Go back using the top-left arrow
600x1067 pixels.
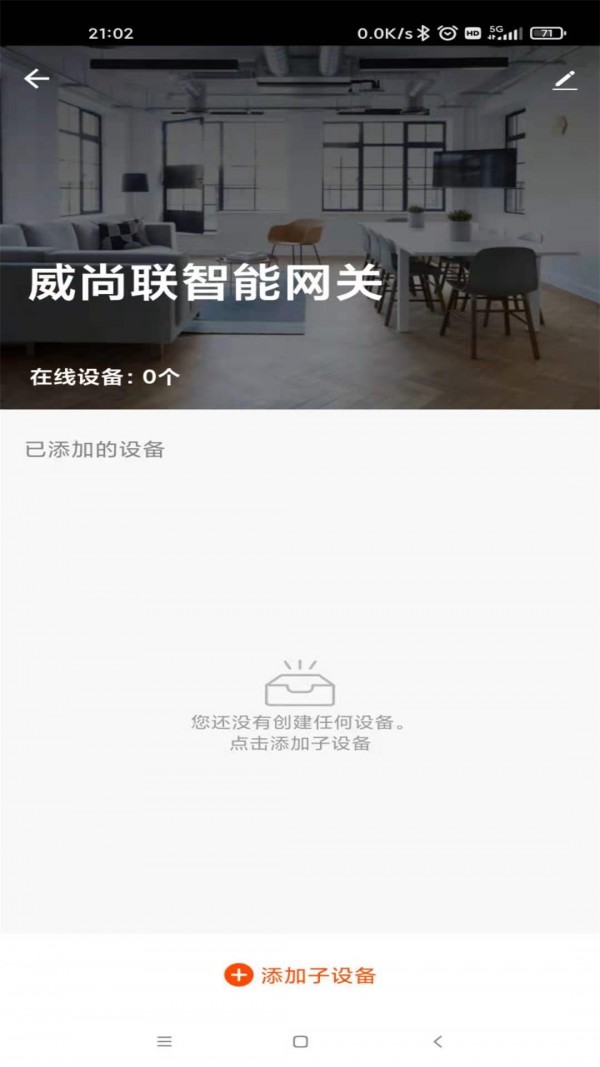37,79
